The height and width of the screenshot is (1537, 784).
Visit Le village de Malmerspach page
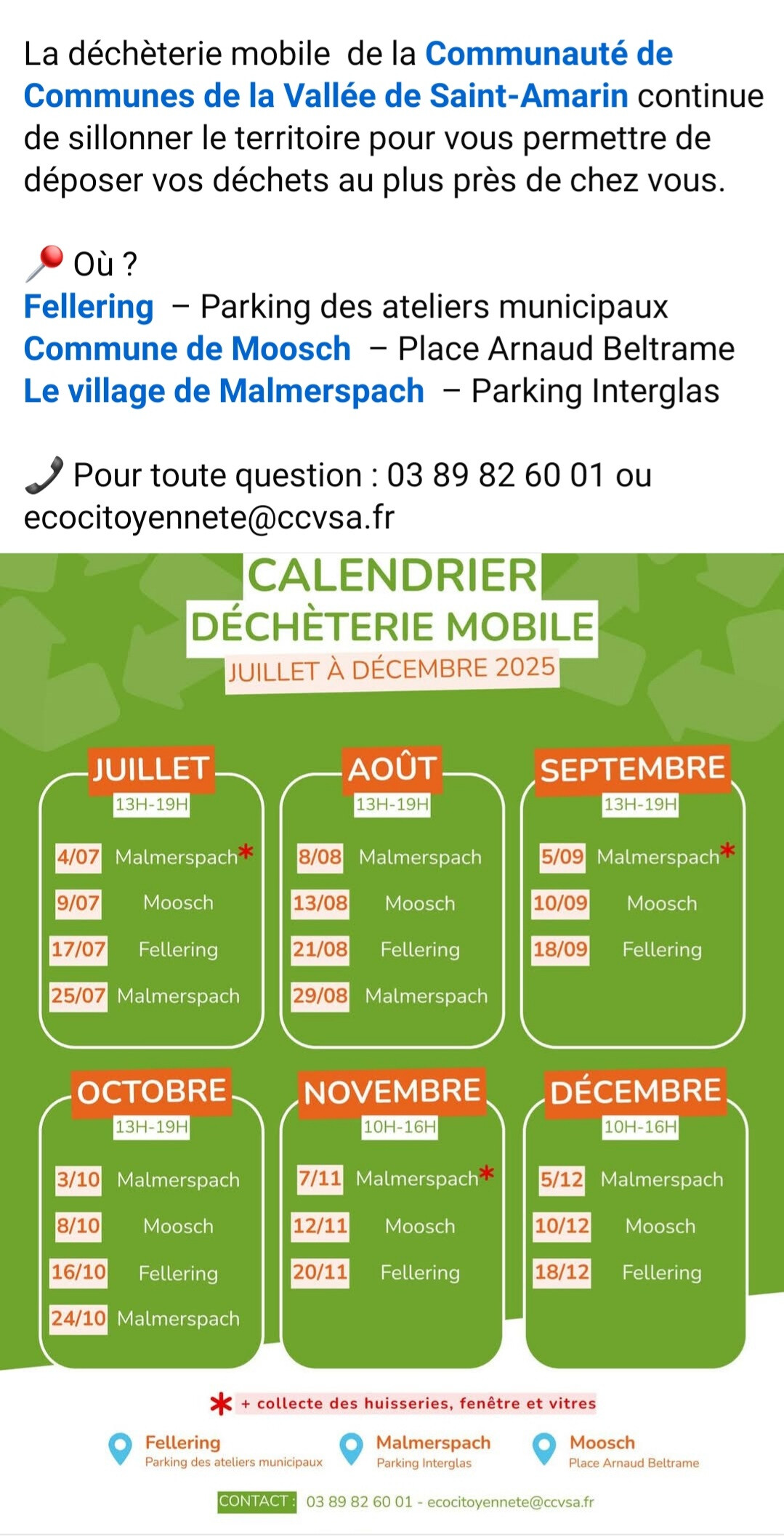click(x=224, y=391)
